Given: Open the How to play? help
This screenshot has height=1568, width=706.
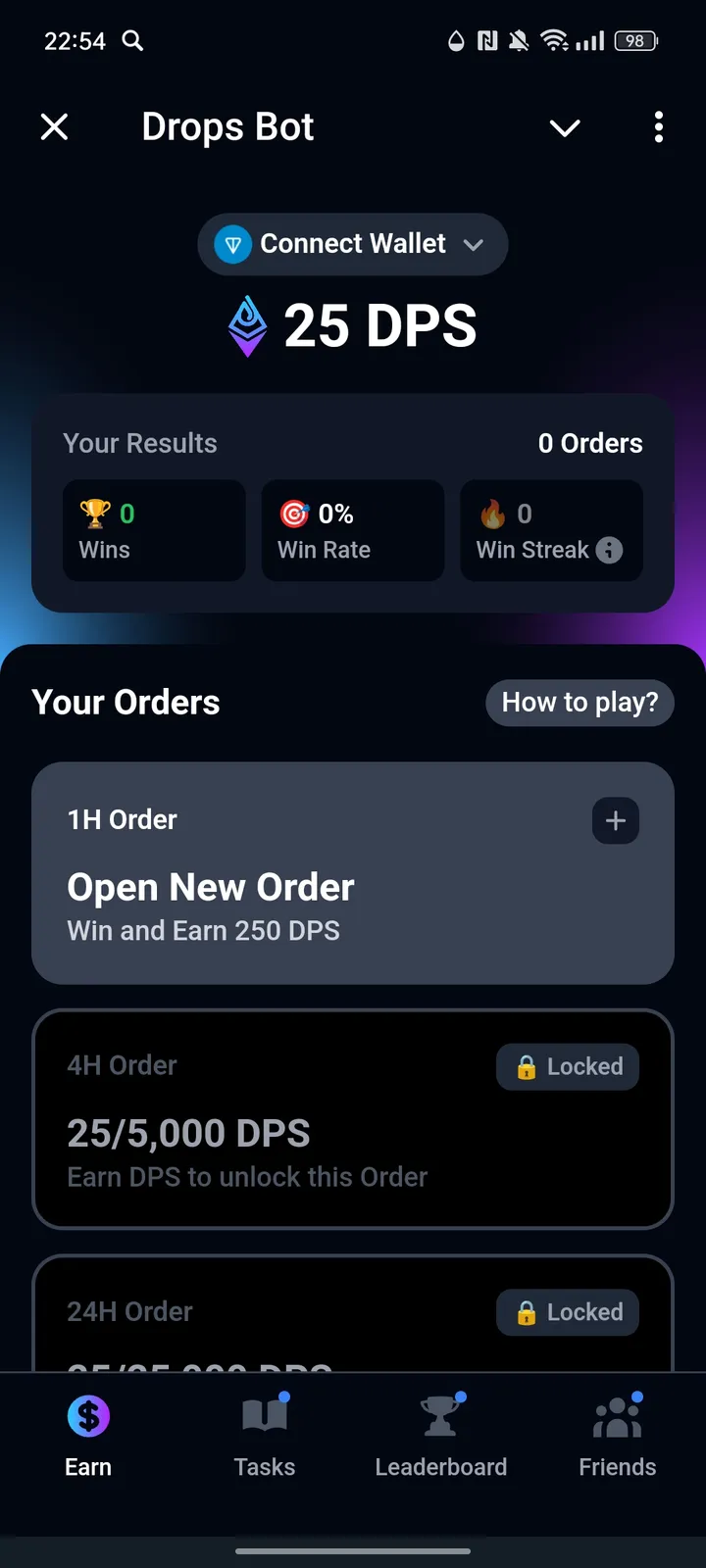Looking at the screenshot, I should (x=580, y=703).
